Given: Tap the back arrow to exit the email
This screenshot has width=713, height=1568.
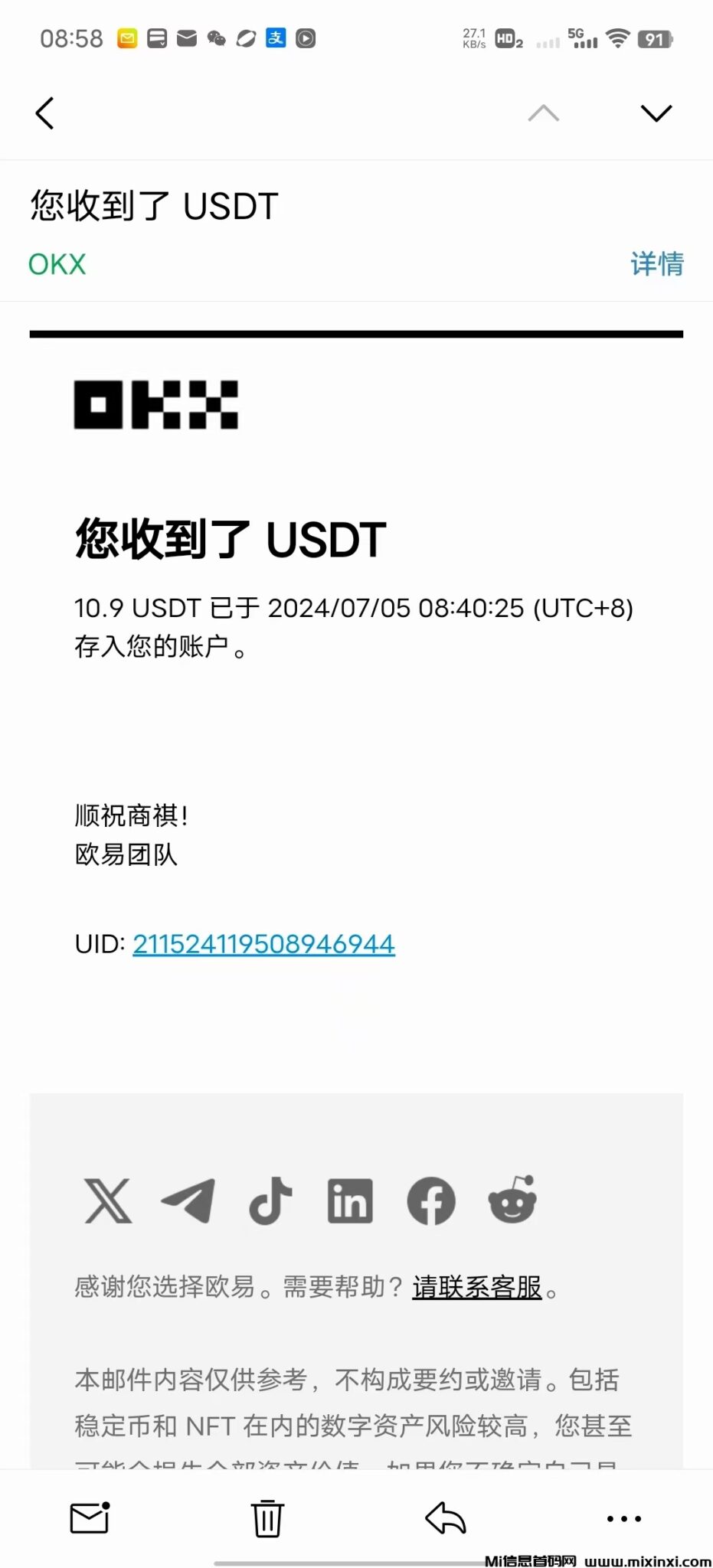Looking at the screenshot, I should coord(44,112).
